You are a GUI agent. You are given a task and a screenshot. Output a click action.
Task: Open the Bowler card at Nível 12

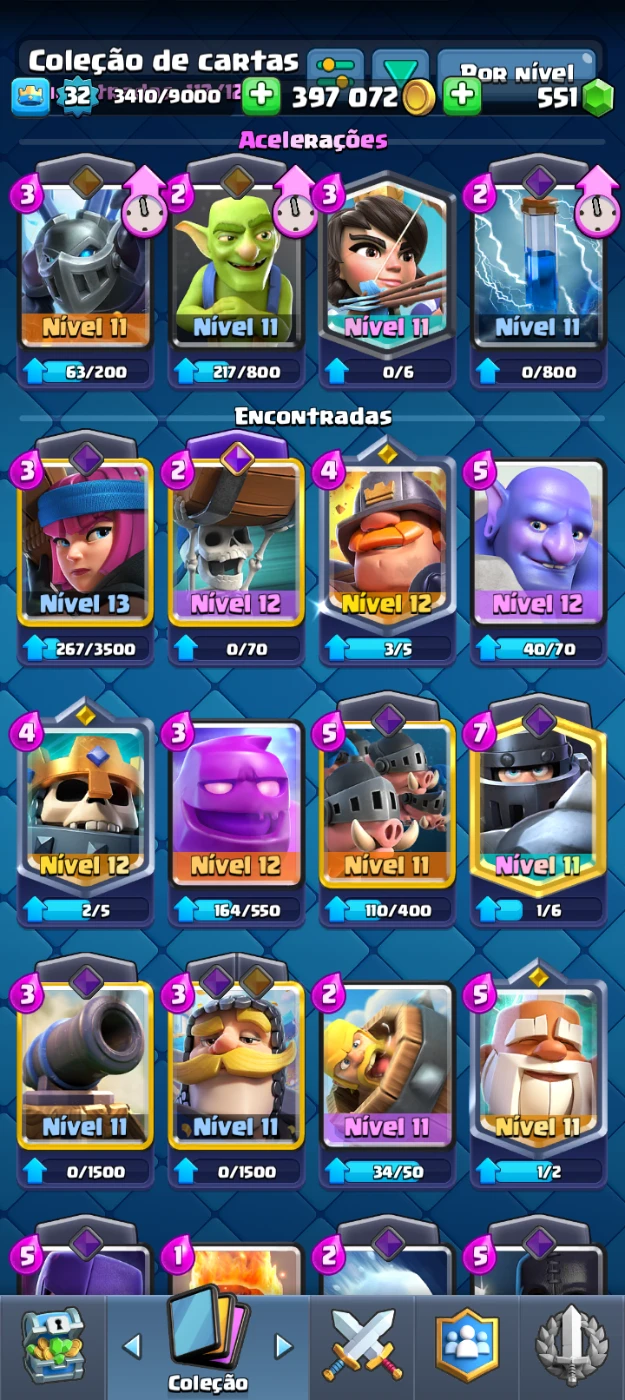click(539, 550)
